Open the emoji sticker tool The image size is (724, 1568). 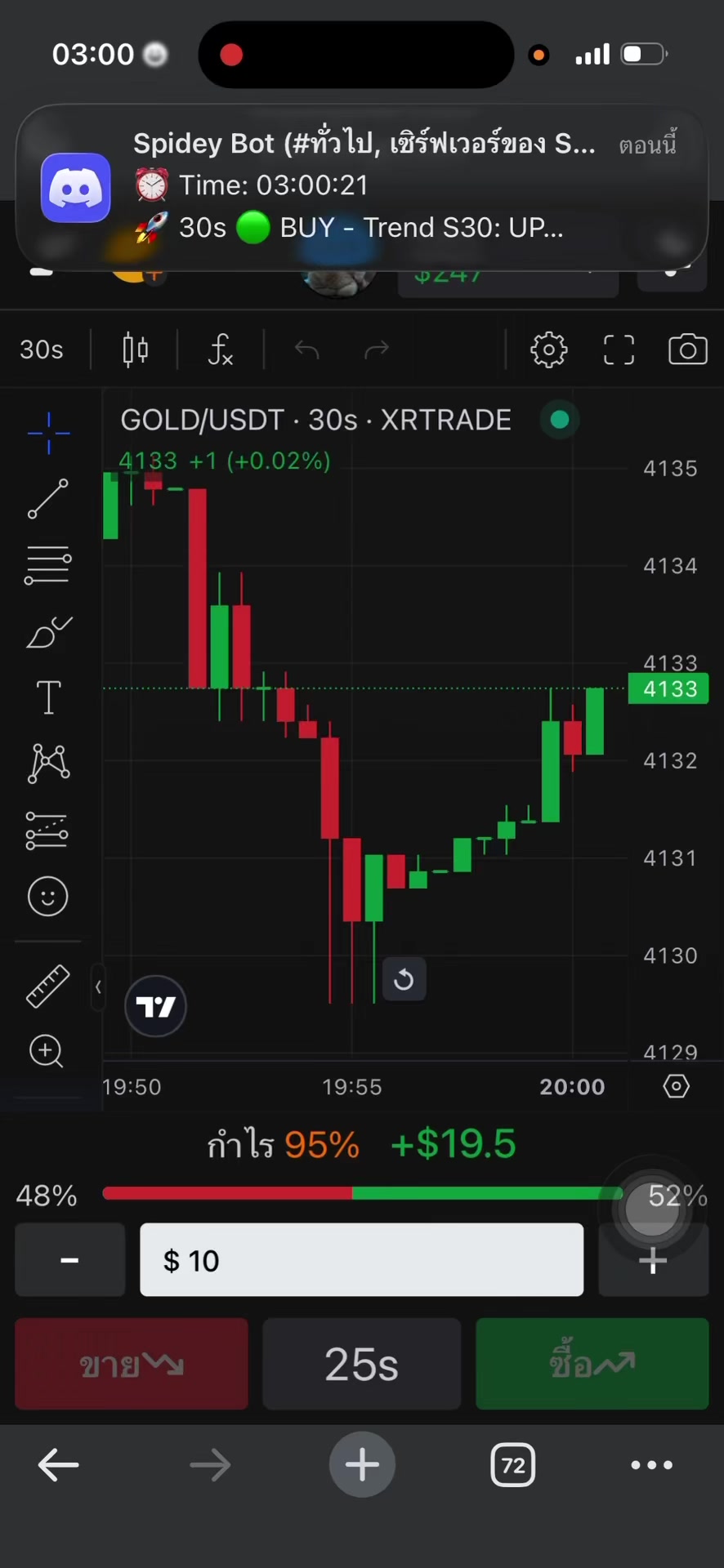48,897
